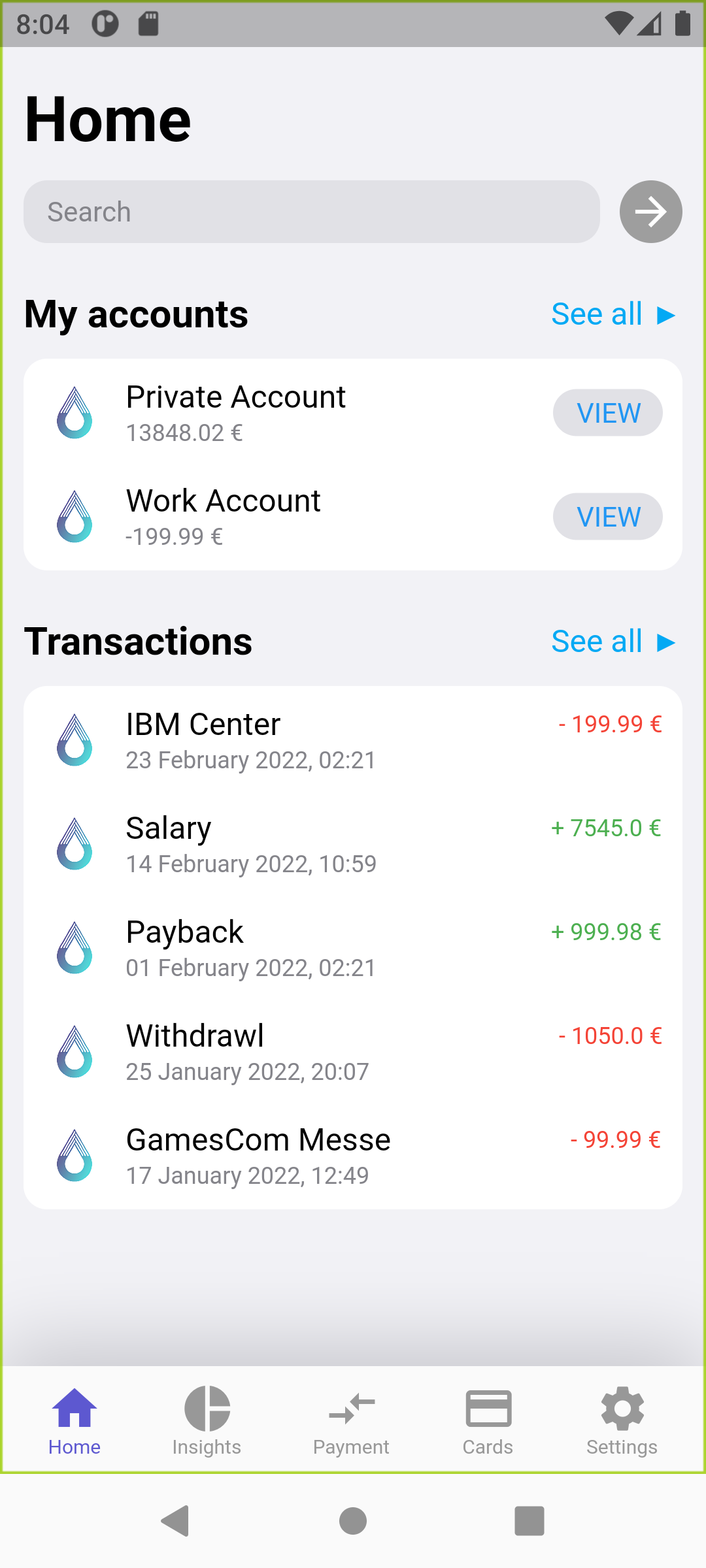The height and width of the screenshot is (1568, 706).
Task: Expand See all next to Transactions
Action: pyautogui.click(x=596, y=641)
